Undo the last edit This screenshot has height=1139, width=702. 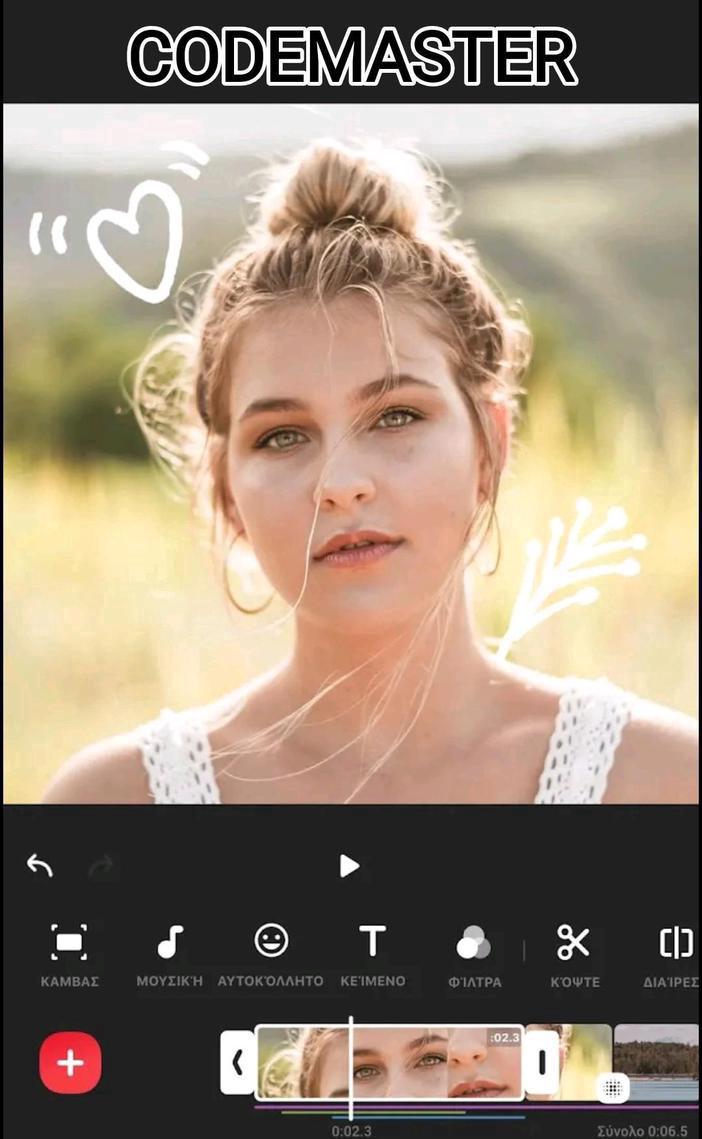(x=40, y=866)
